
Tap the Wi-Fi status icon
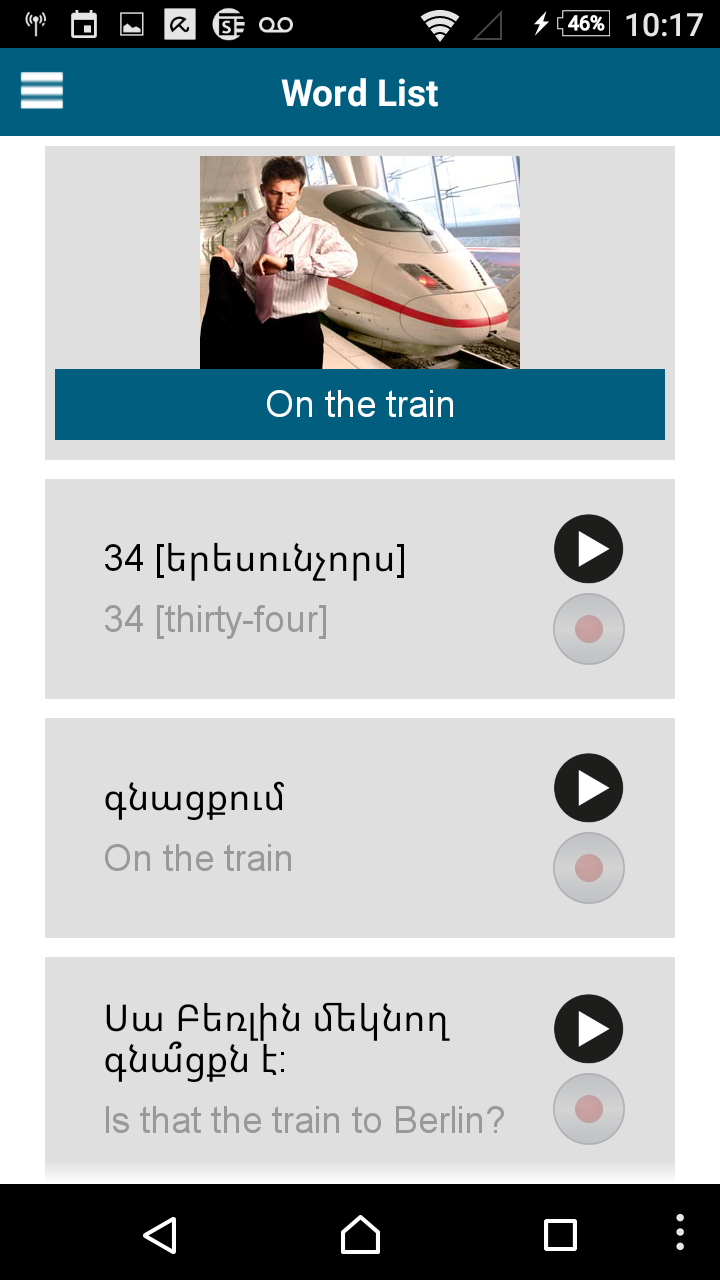[440, 23]
